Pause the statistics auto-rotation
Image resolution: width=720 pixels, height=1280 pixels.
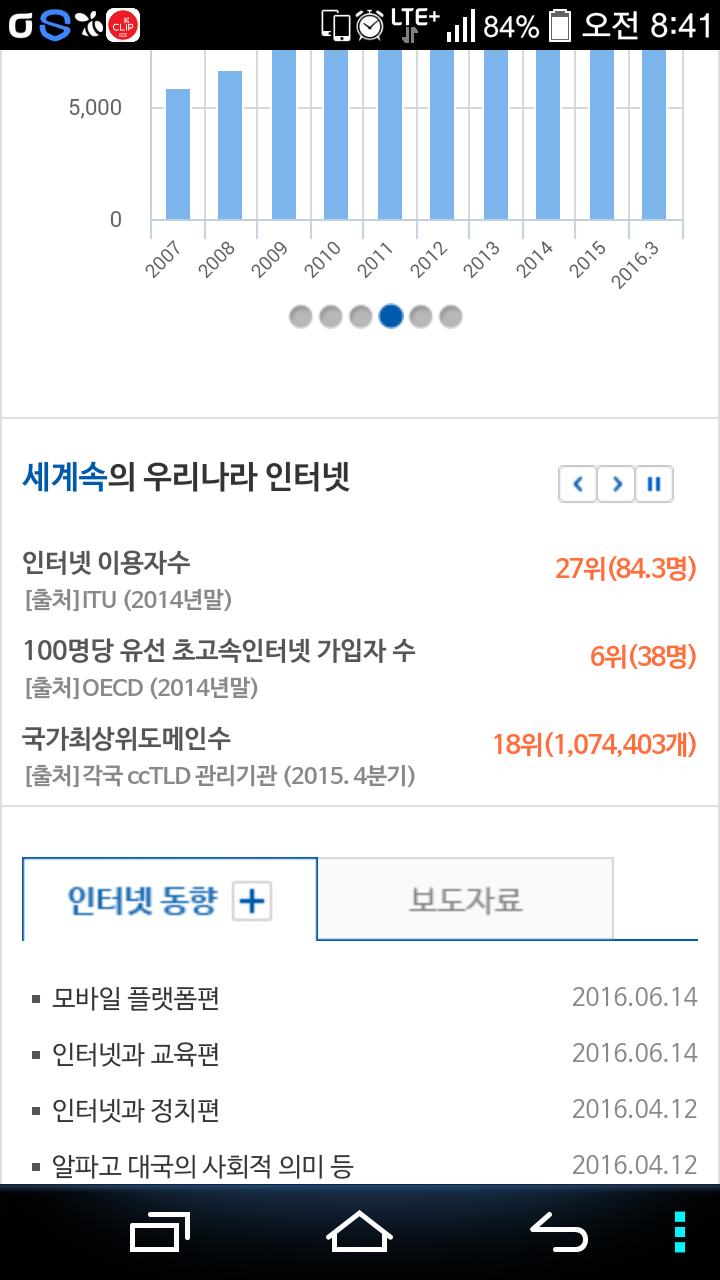click(654, 484)
